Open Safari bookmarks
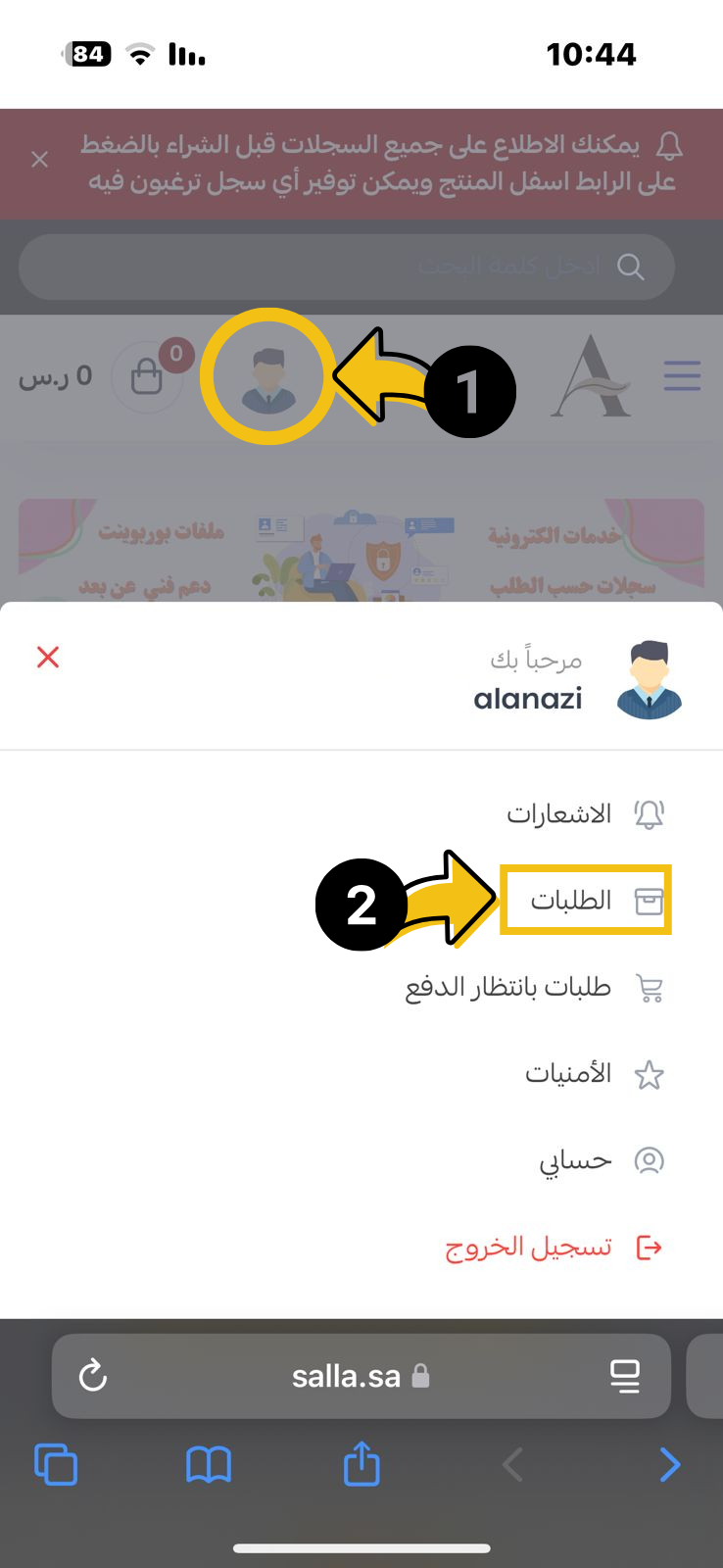This screenshot has height=1568, width=723. (x=209, y=1465)
